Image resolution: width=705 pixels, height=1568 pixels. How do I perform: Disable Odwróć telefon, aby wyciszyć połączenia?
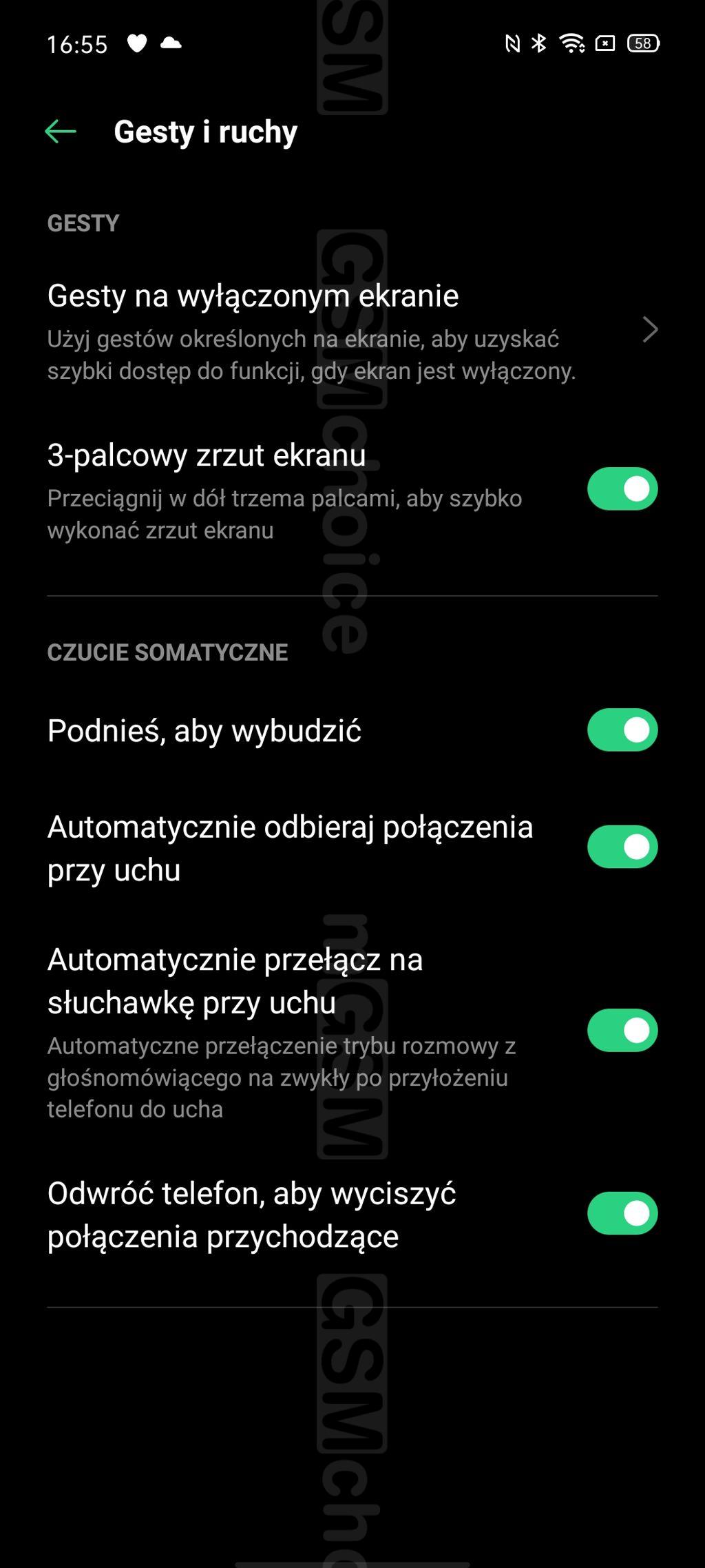pyautogui.click(x=622, y=1214)
